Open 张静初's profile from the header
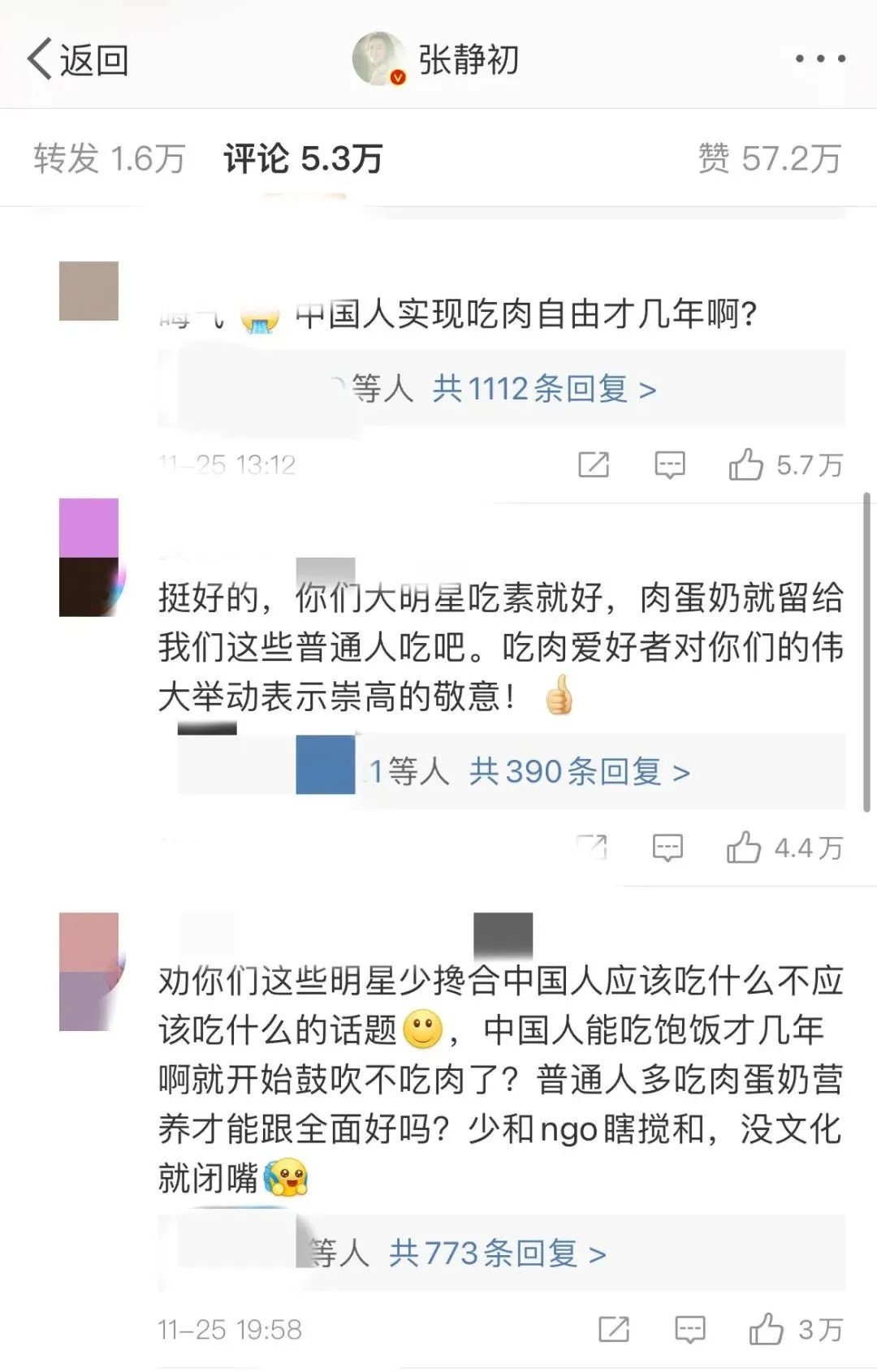 [x=437, y=59]
